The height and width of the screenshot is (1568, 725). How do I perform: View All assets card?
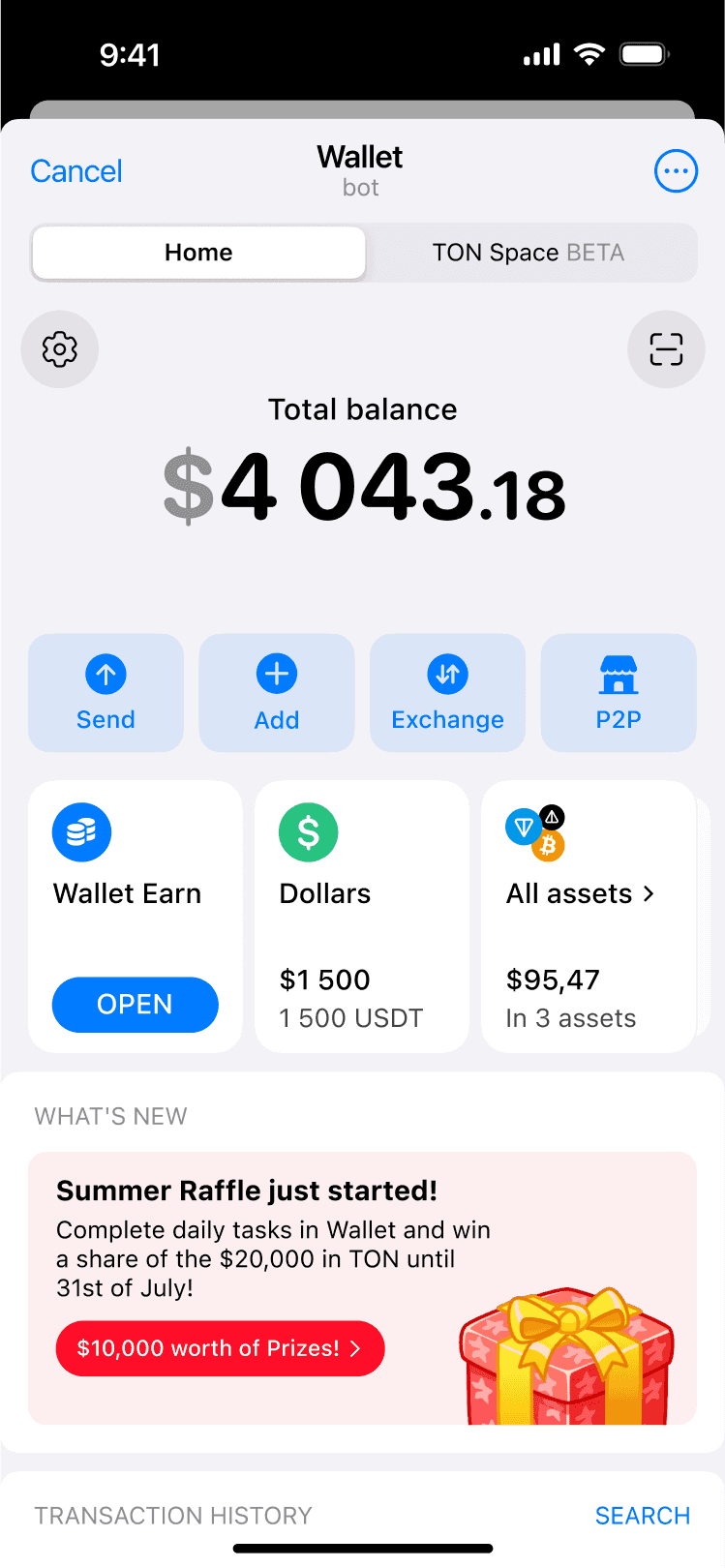click(x=588, y=917)
